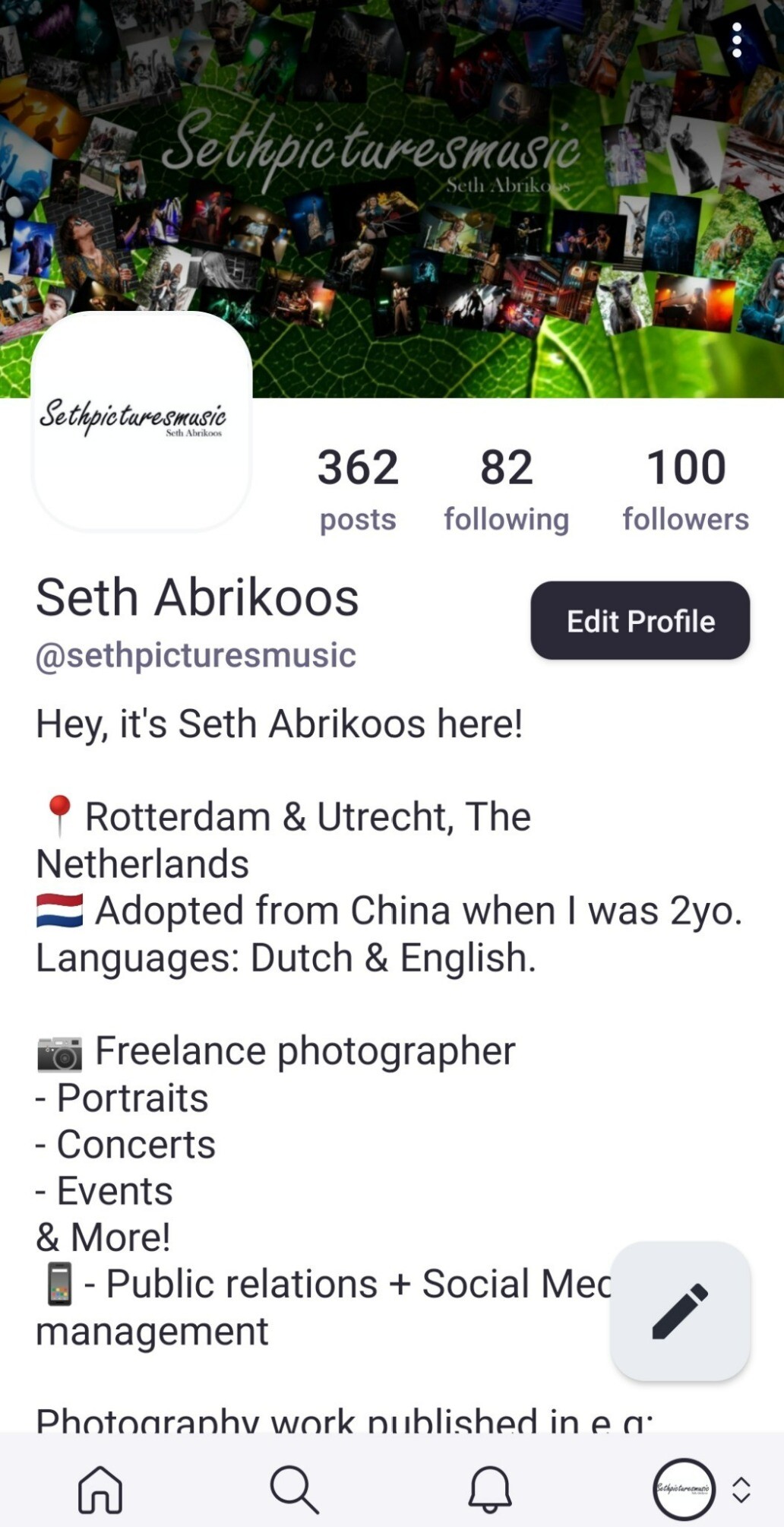The width and height of the screenshot is (784, 1527).
Task: Open the Sethpicturesmusic profile picture
Action: coord(142,420)
